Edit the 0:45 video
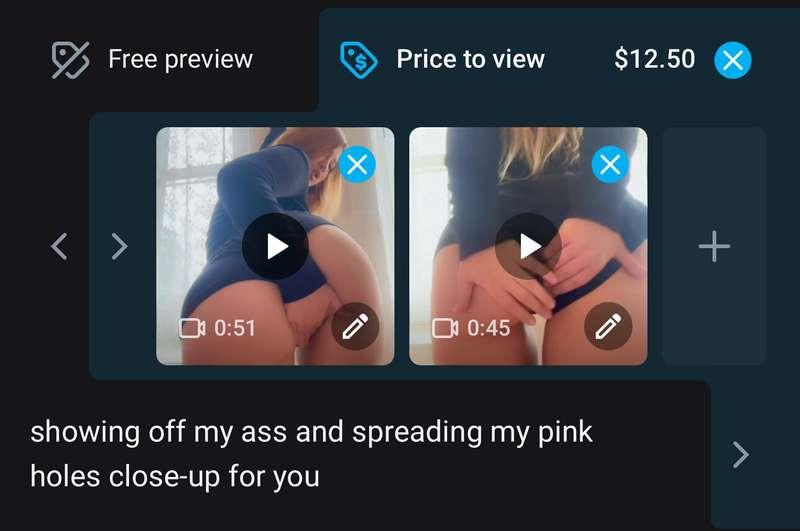This screenshot has width=800, height=531. coord(608,326)
